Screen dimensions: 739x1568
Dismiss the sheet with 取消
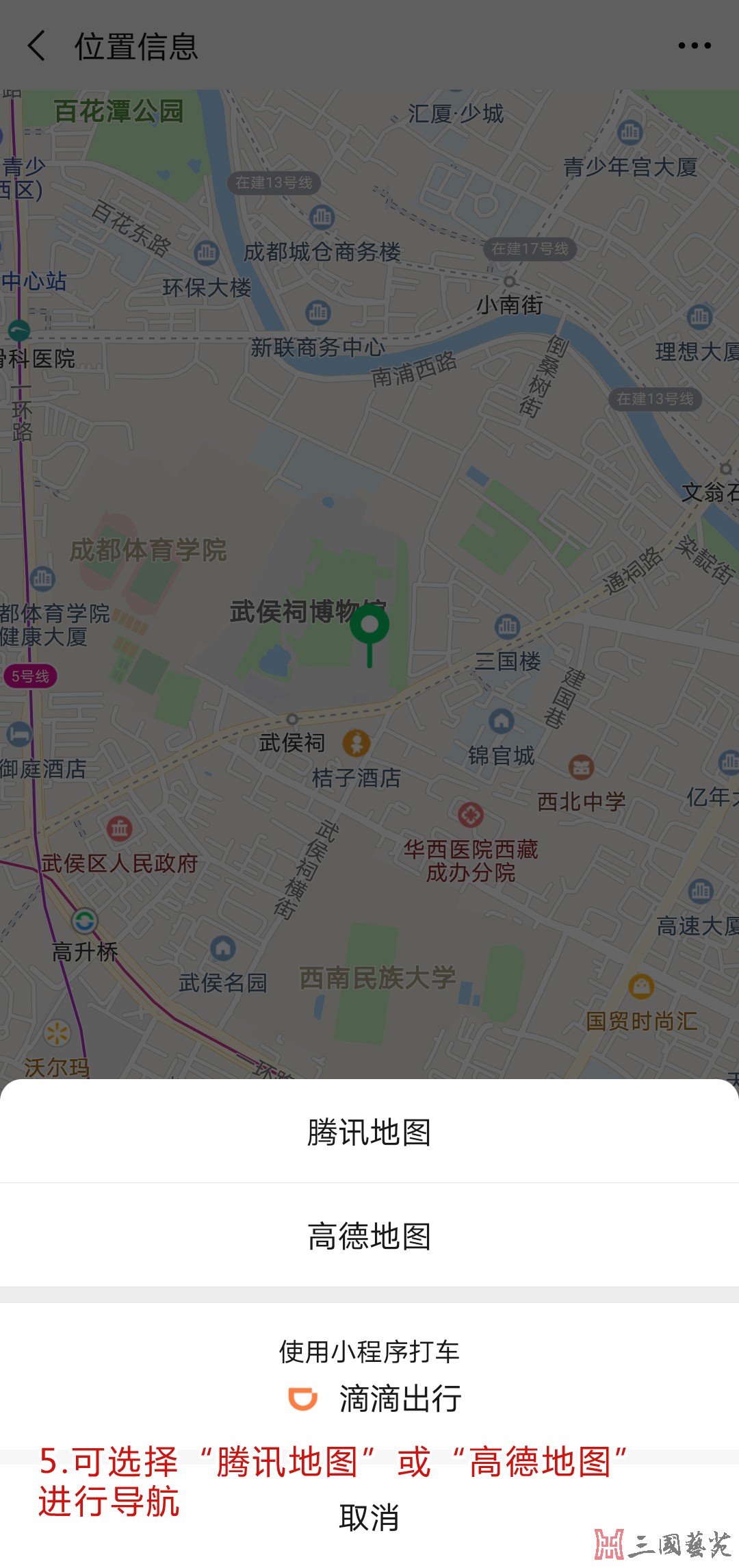coord(369,1517)
